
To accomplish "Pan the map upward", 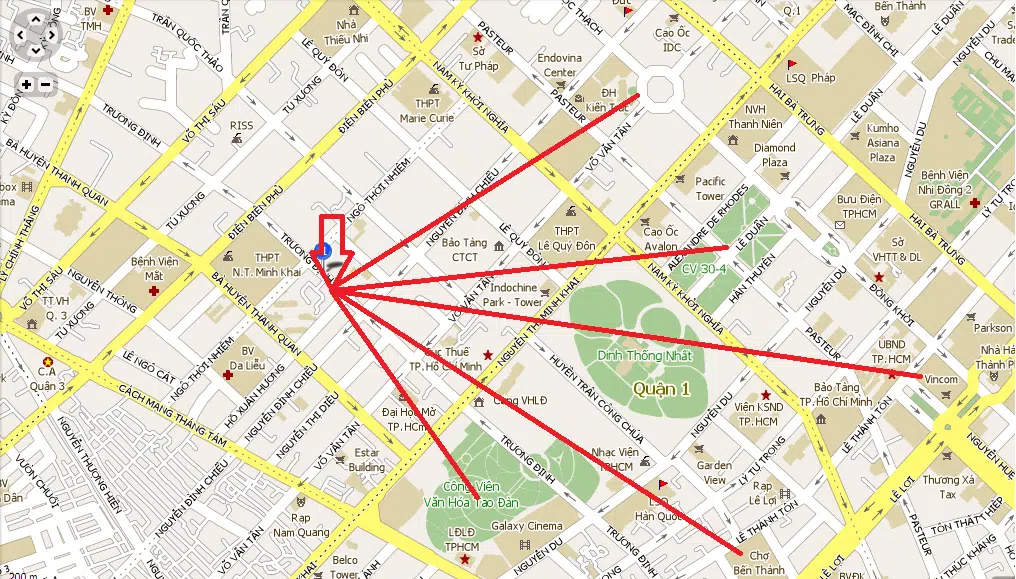I will (36, 19).
